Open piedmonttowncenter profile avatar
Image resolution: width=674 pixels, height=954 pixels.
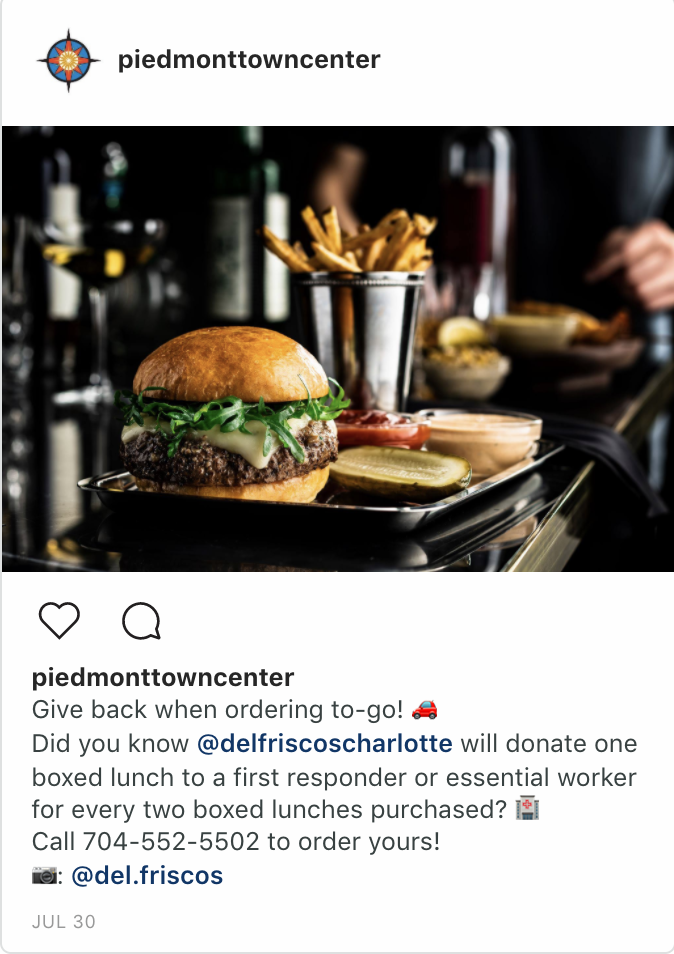click(68, 60)
